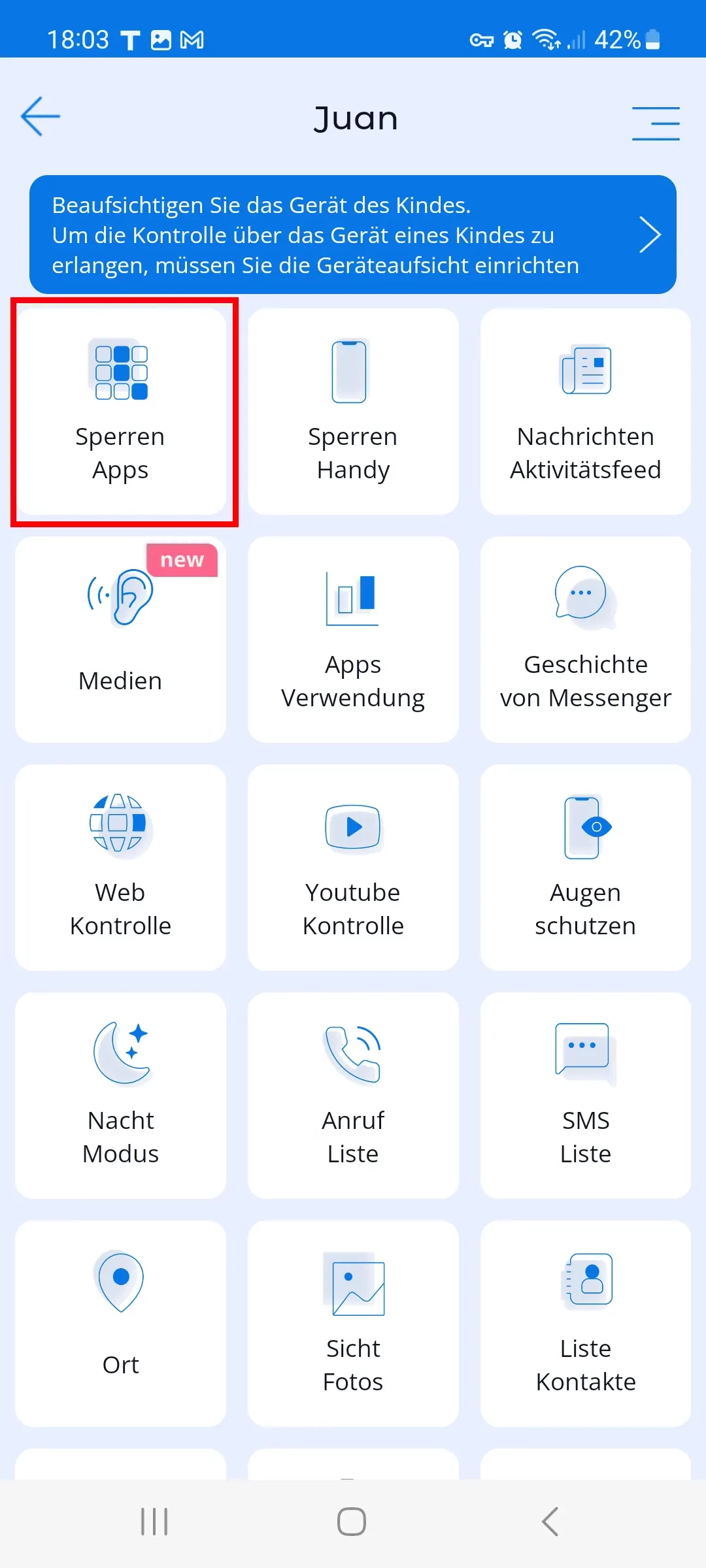Open Web Kontrolle
The height and width of the screenshot is (1568, 706).
pyautogui.click(x=121, y=868)
